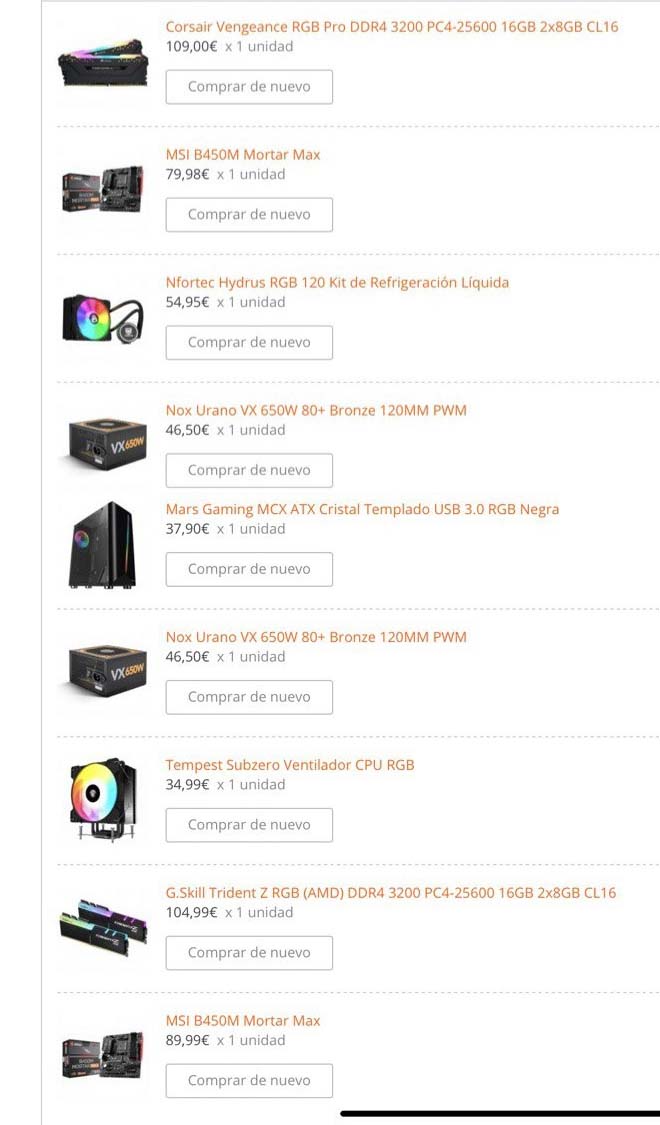Open the Nfortec Hydrus RGB 120 product title
Screen dimensions: 660x1125
[337, 283]
